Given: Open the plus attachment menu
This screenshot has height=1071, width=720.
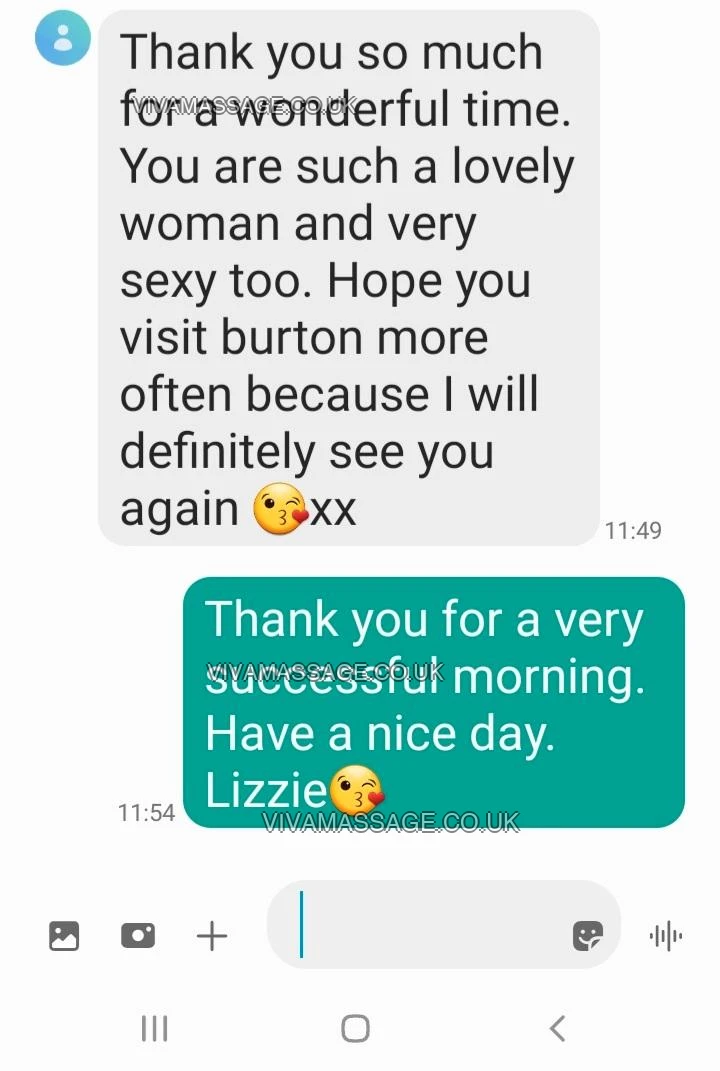Looking at the screenshot, I should (x=212, y=936).
